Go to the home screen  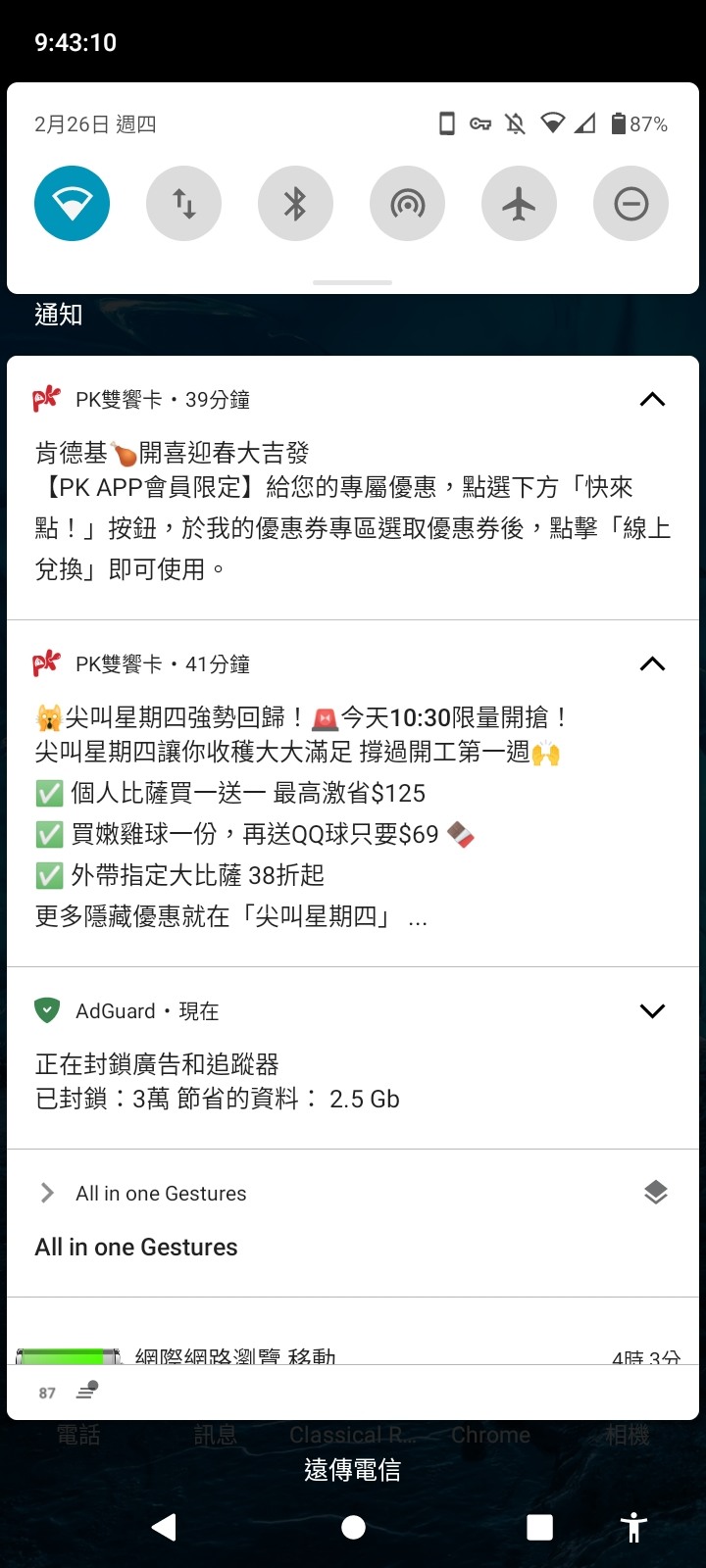point(353,1527)
